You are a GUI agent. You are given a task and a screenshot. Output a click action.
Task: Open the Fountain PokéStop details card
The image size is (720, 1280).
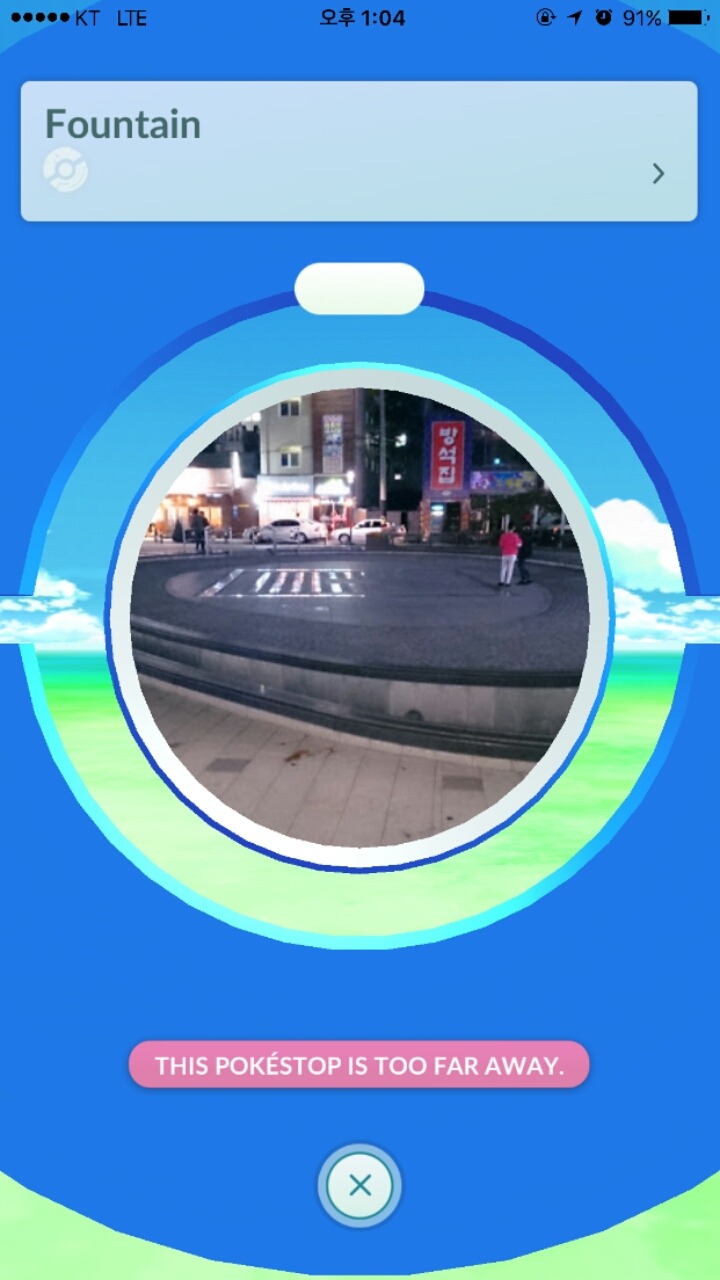point(358,151)
